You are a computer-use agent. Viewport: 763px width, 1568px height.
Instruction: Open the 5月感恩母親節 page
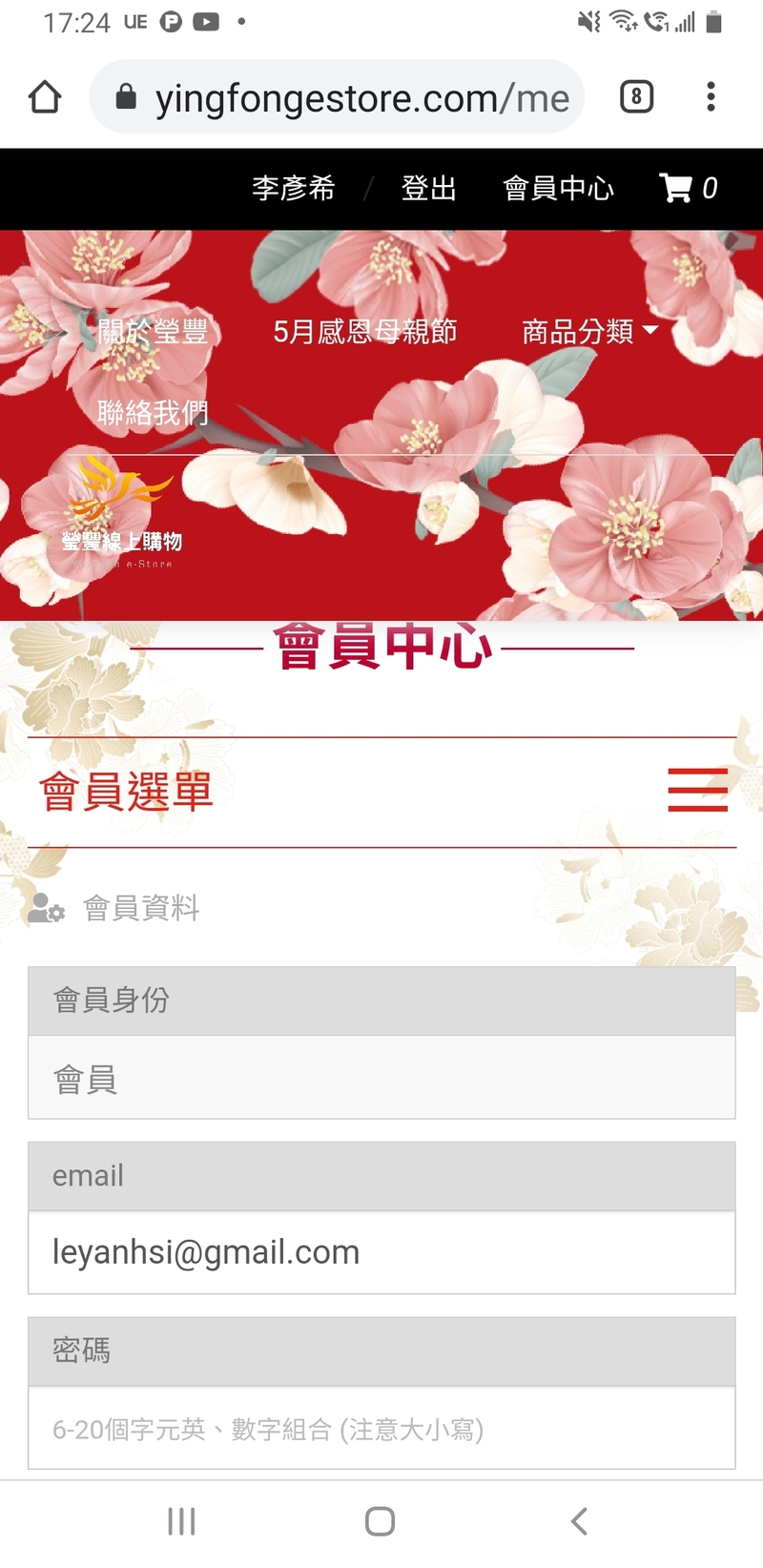(365, 332)
